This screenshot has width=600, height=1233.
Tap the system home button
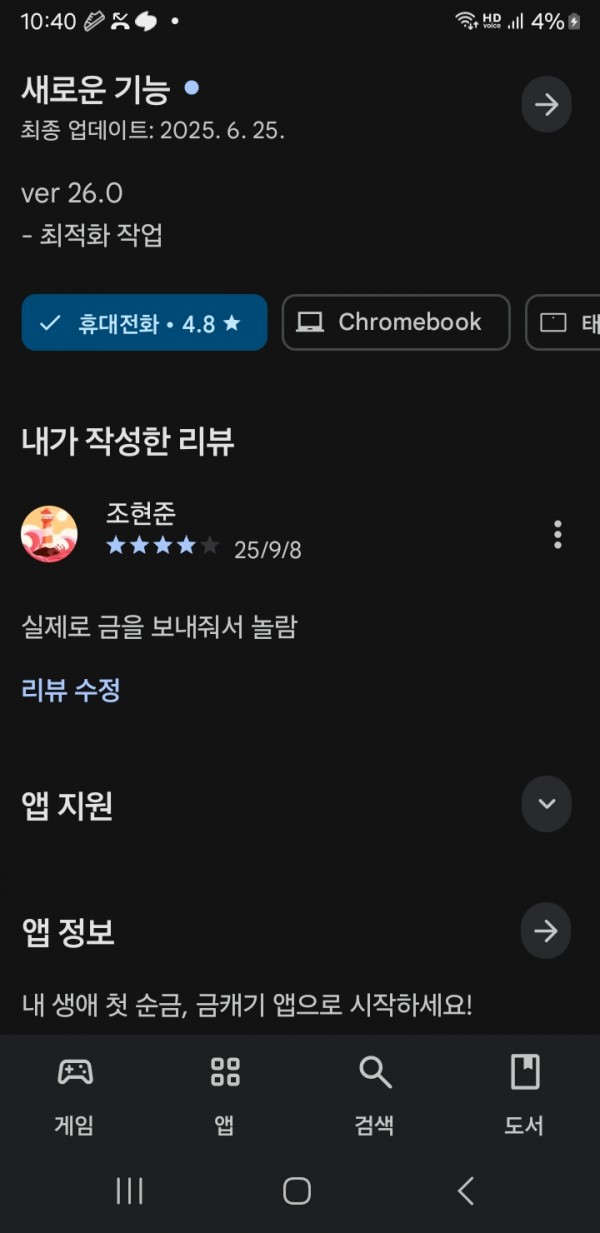(x=297, y=1190)
